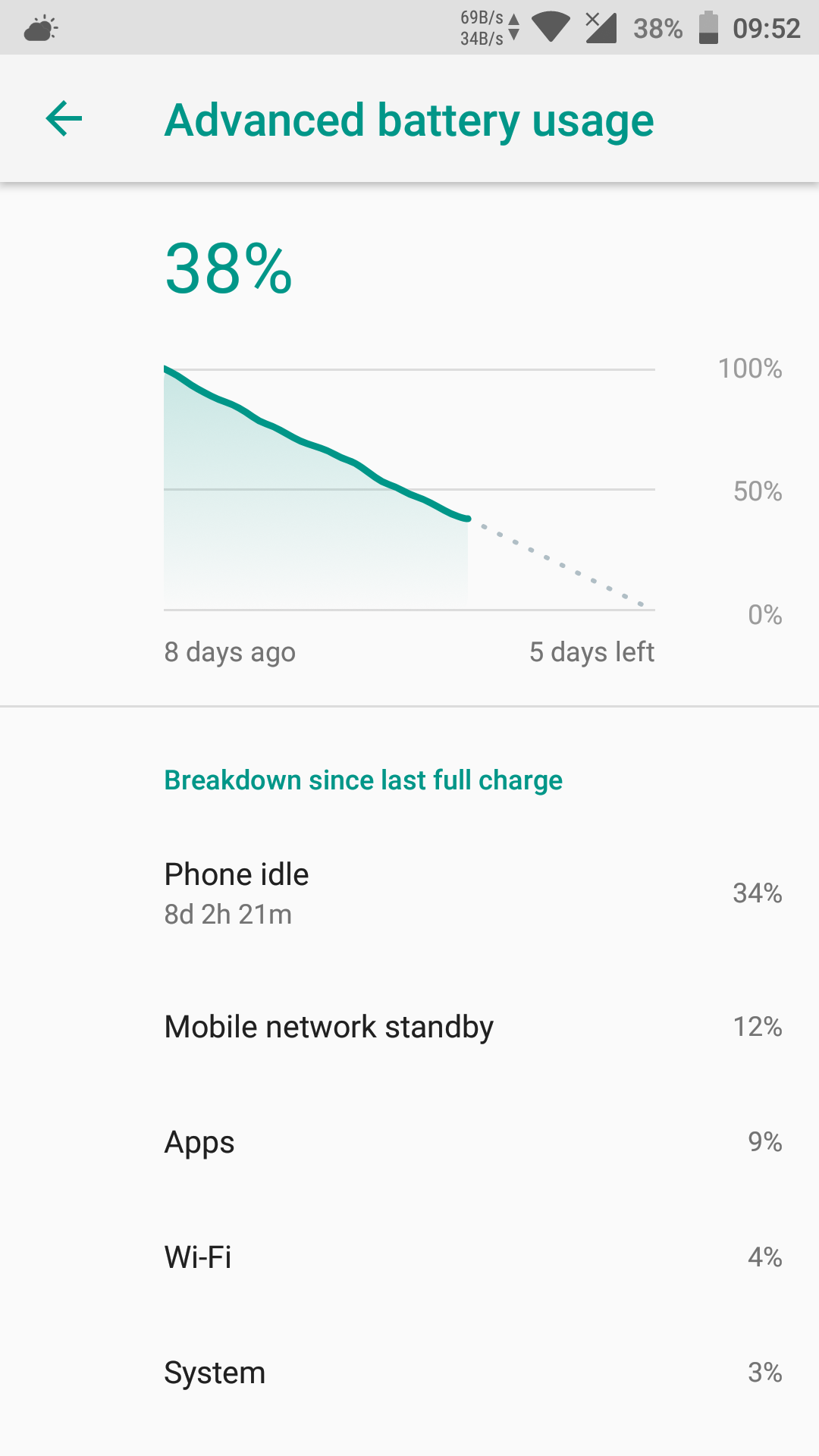Viewport: 819px width, 1456px height.
Task: Go back using the arrow icon
Action: coord(64,119)
